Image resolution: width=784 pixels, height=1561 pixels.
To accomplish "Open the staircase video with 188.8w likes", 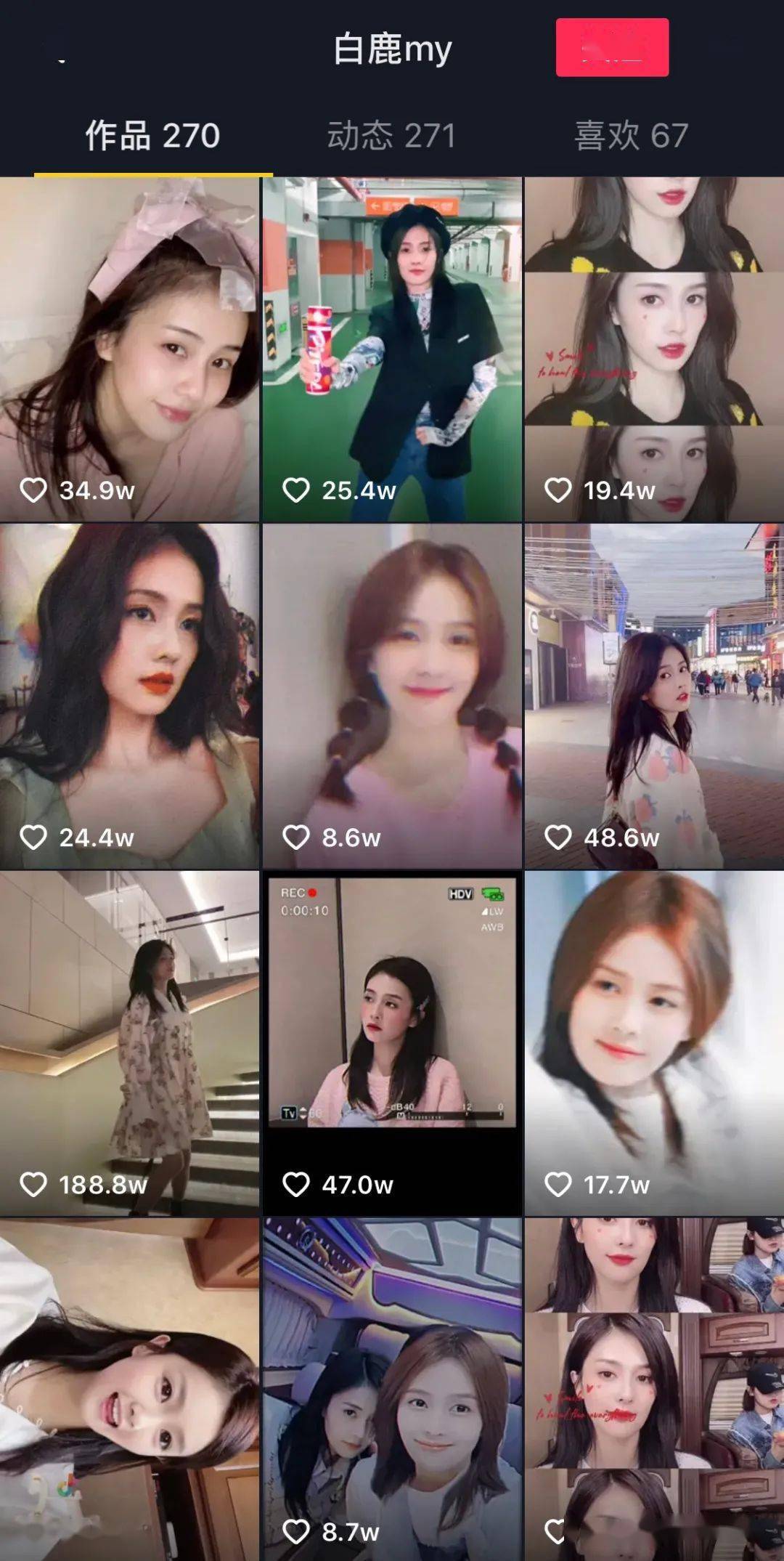I will (x=131, y=1031).
